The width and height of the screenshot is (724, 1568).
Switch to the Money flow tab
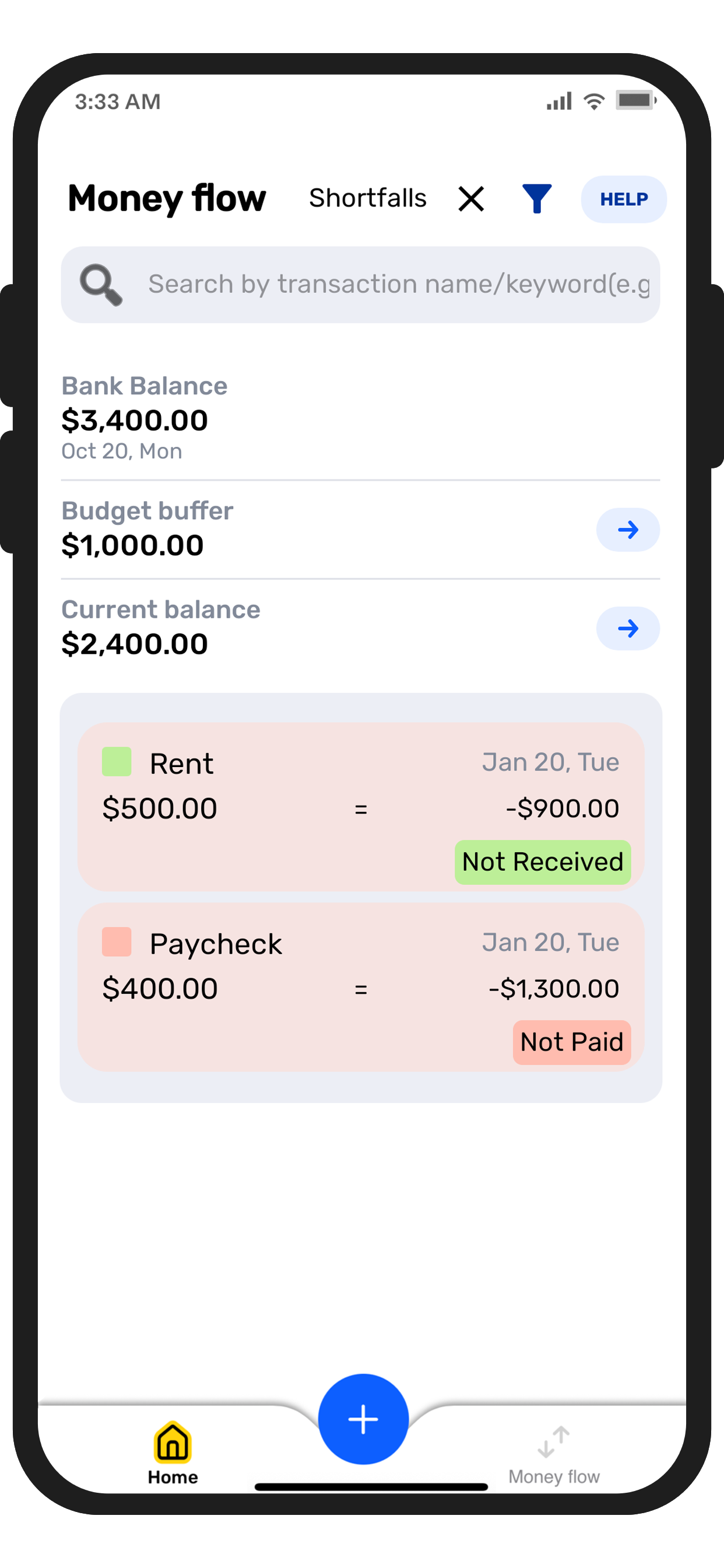[554, 1455]
